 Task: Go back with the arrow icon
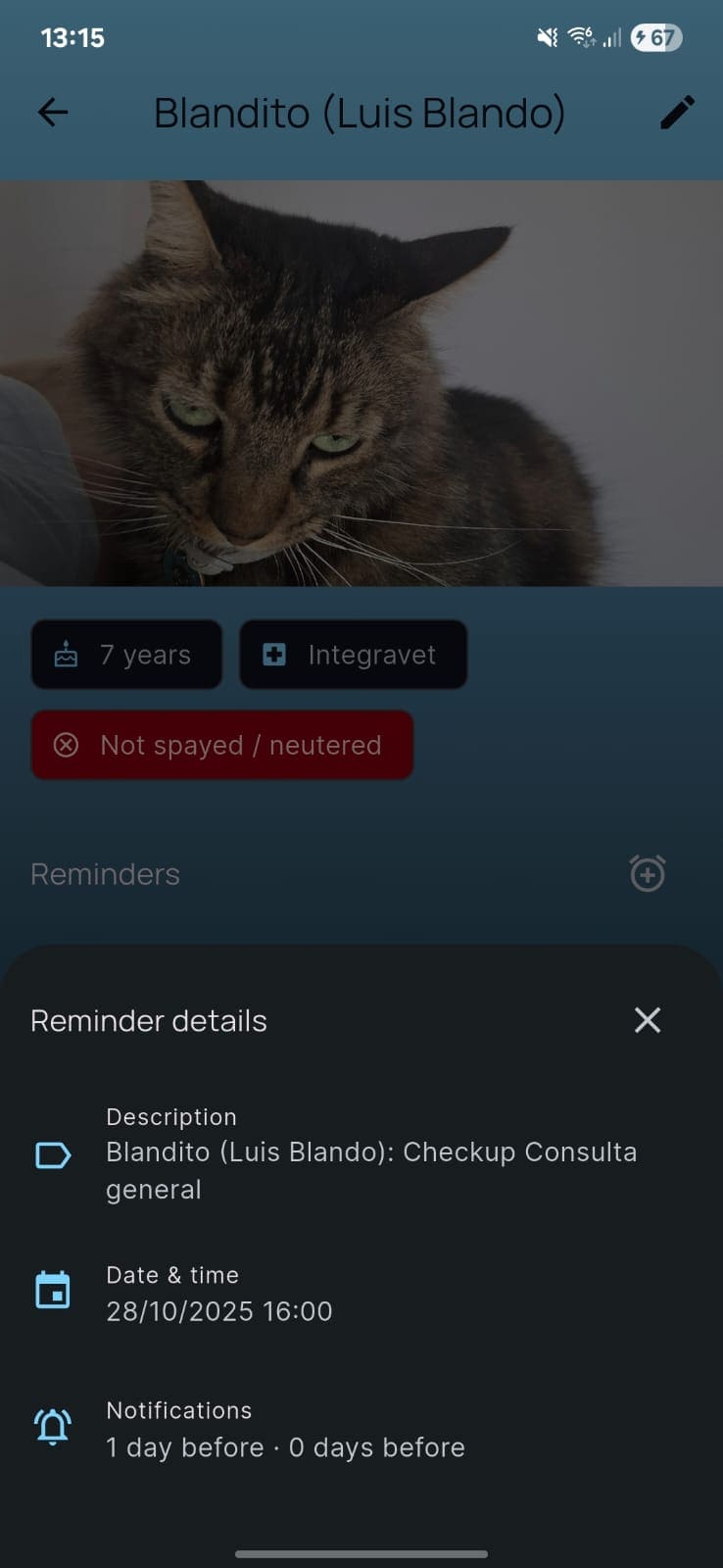(53, 113)
